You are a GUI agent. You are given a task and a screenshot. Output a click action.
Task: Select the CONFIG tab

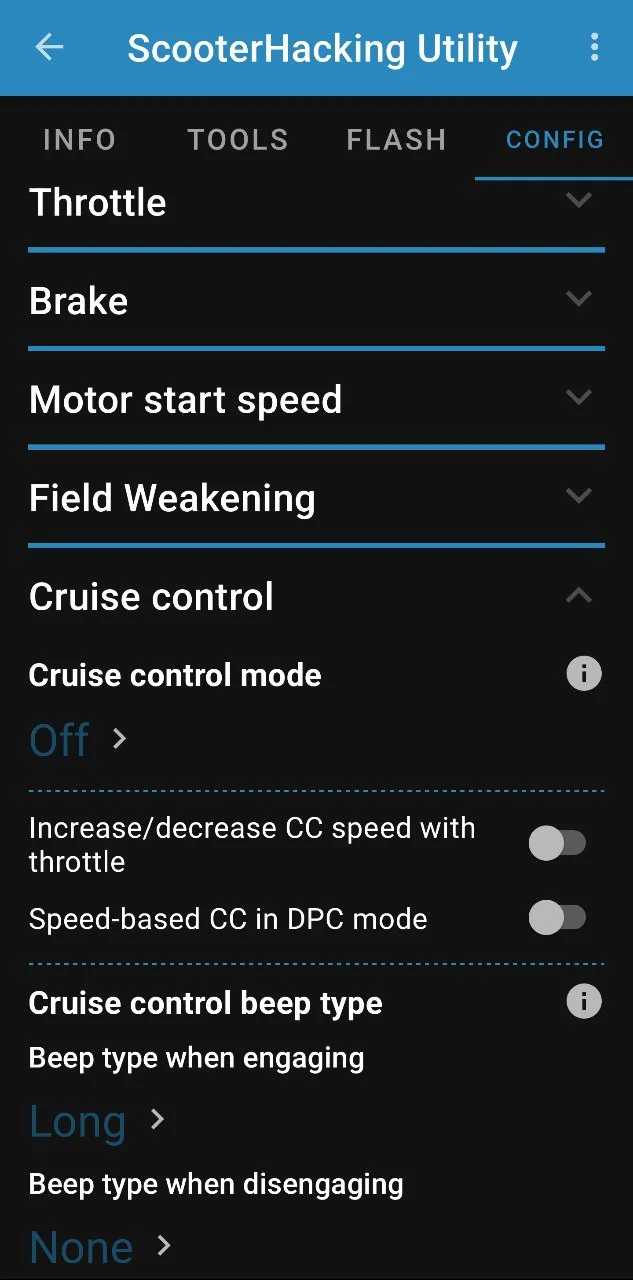[555, 140]
